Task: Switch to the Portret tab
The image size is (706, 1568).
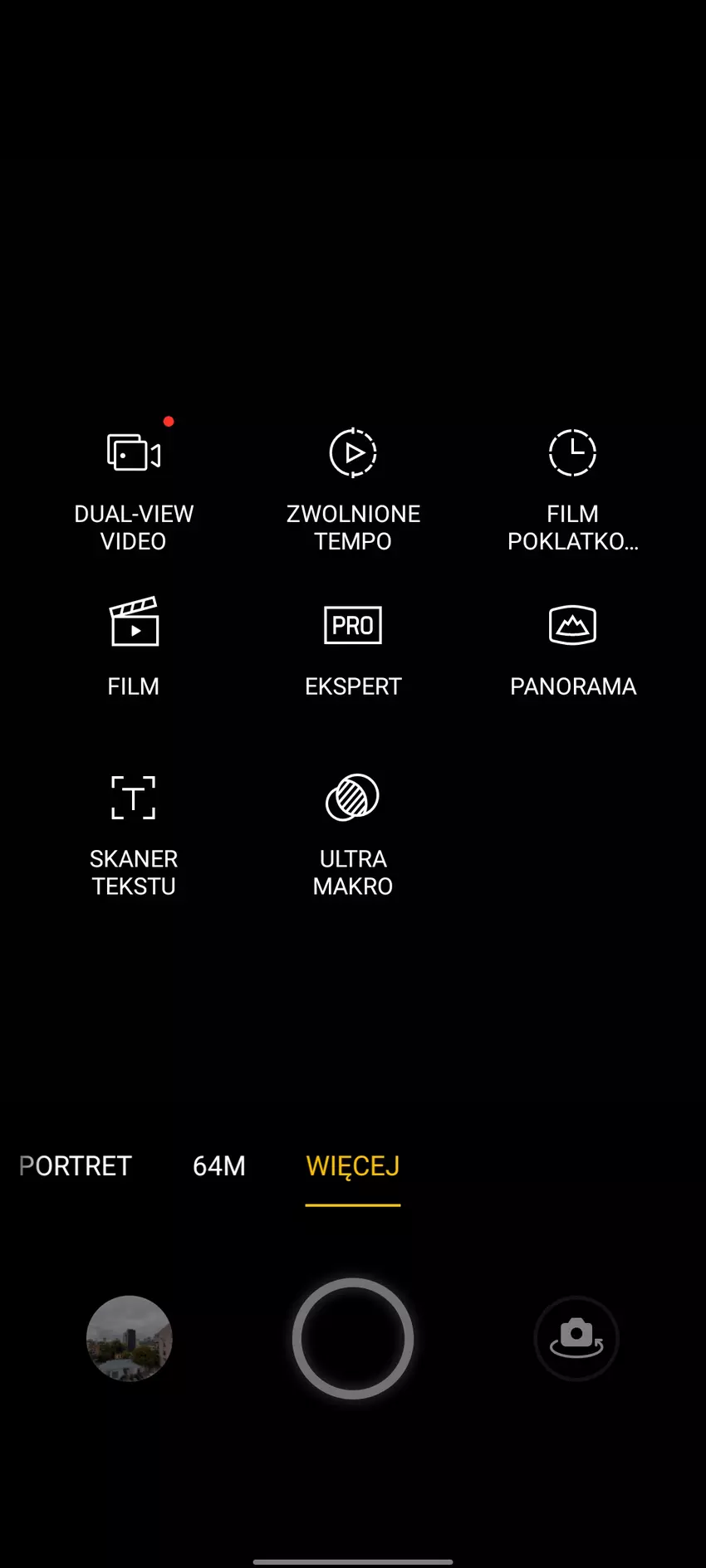Action: pyautogui.click(x=75, y=1165)
